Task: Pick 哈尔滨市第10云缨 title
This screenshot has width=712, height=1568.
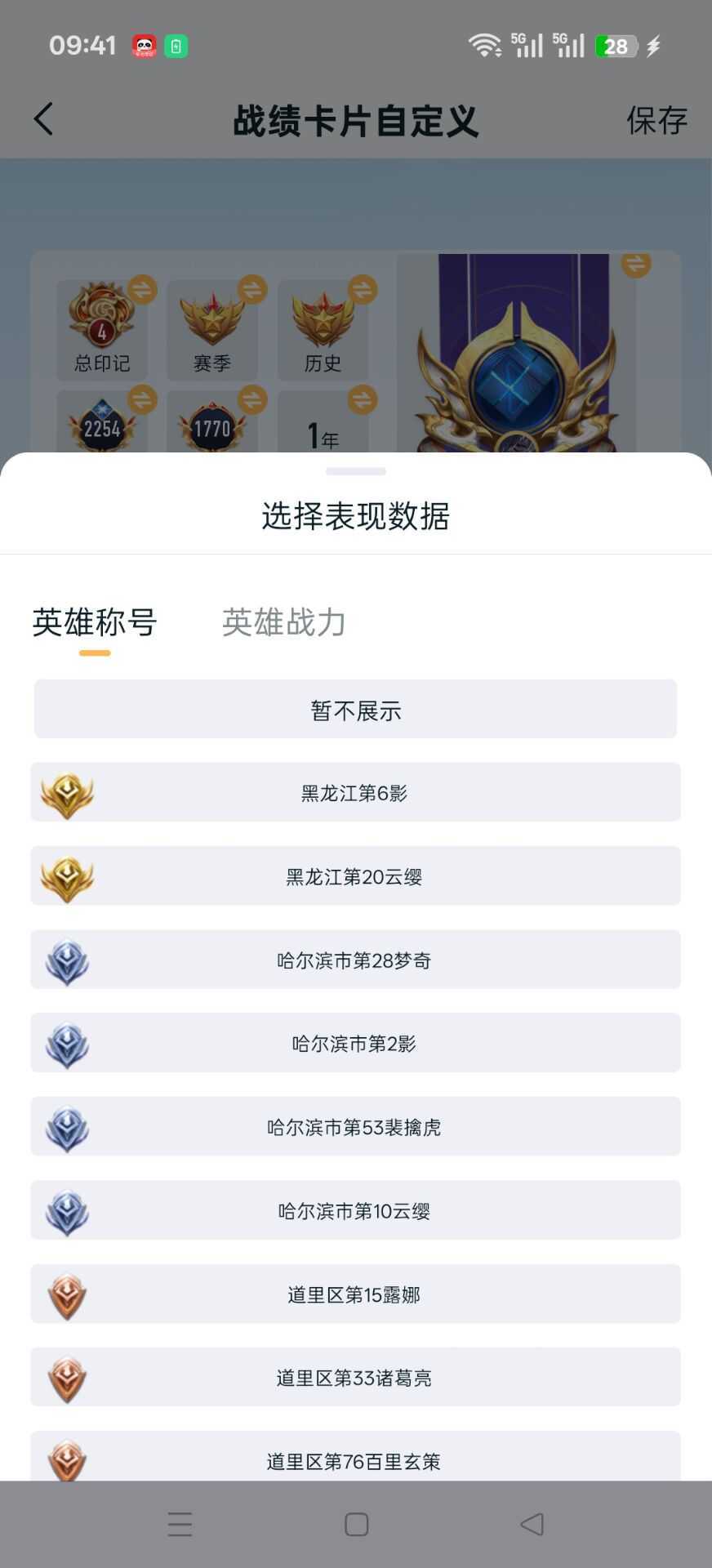Action: tap(355, 1210)
